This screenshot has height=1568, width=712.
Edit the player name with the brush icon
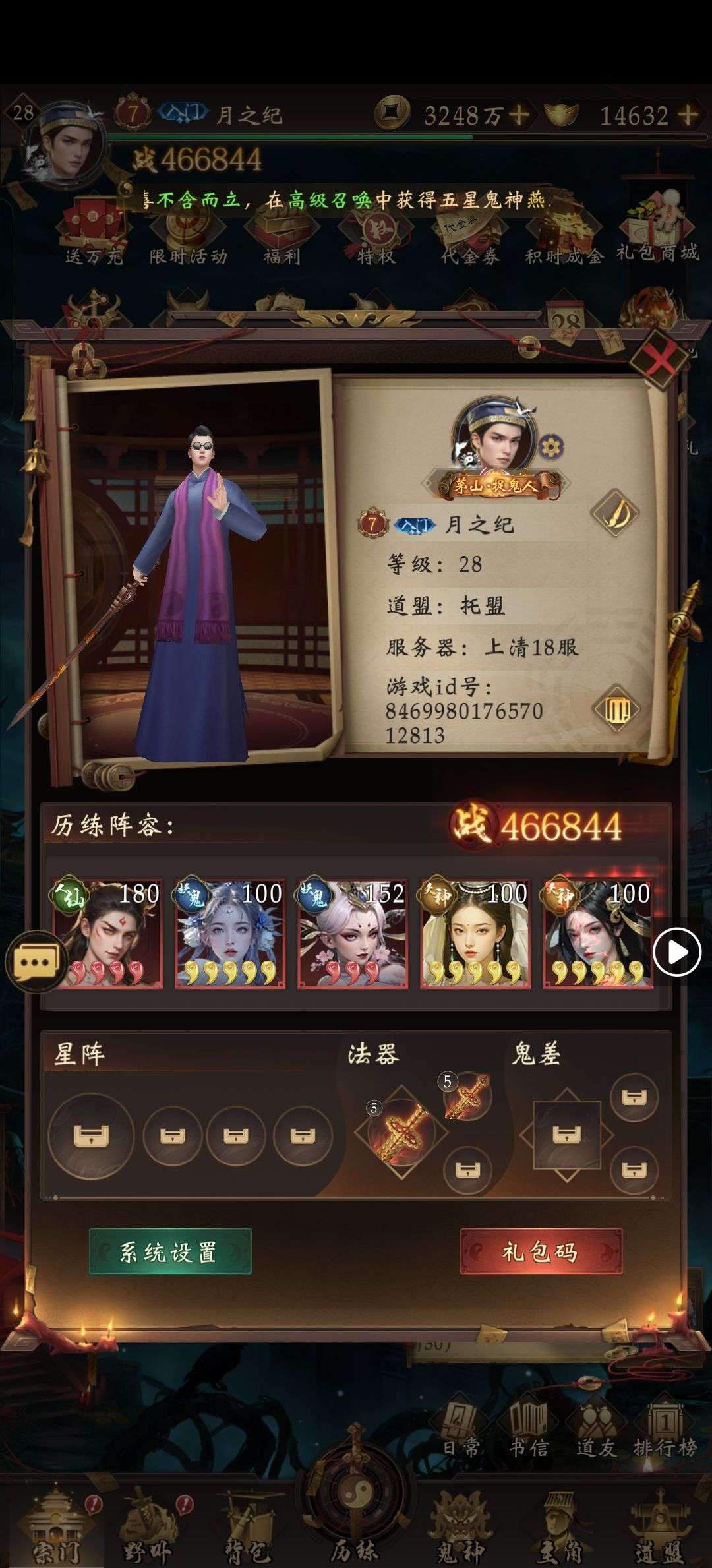(x=614, y=512)
